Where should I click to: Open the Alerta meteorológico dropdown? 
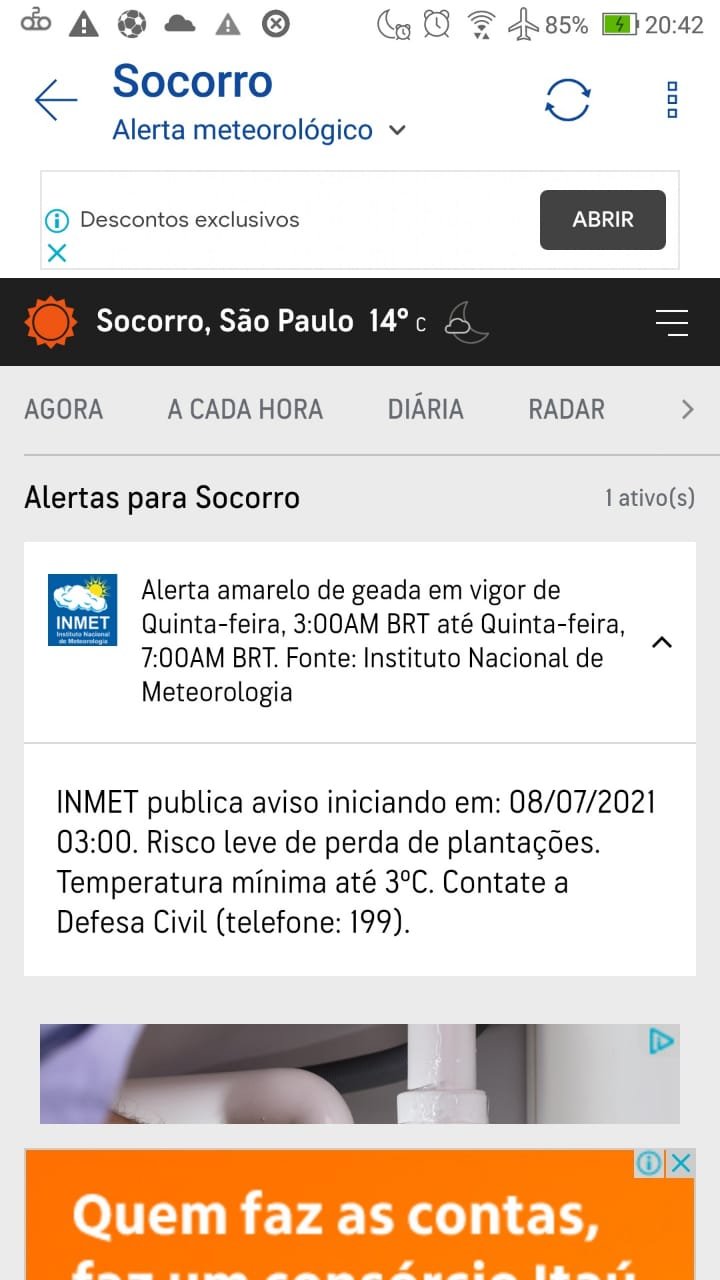click(259, 130)
